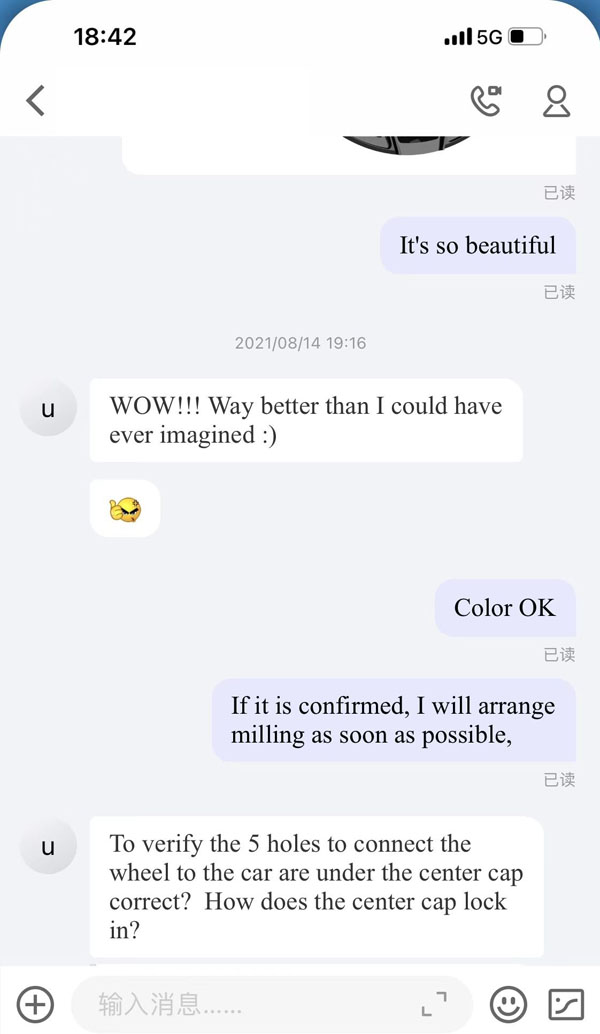Open the image picker icon

(x=566, y=1004)
